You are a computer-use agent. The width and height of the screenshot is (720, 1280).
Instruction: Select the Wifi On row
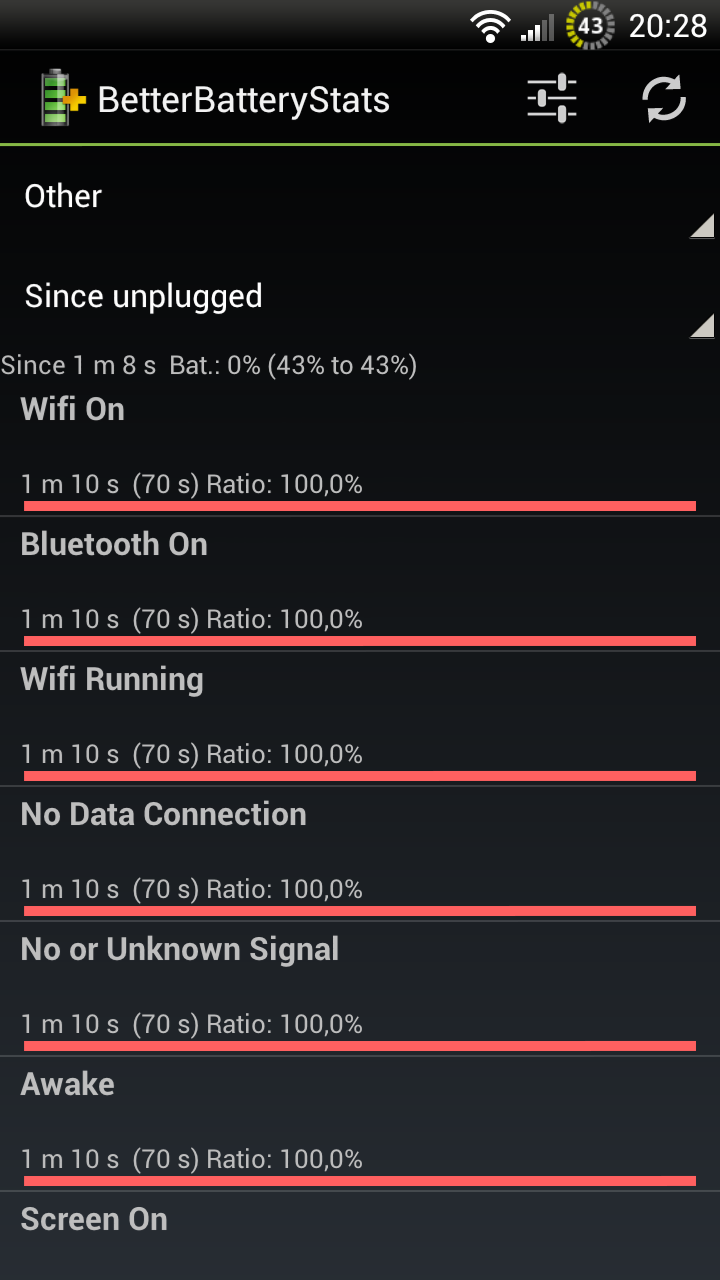click(x=360, y=449)
